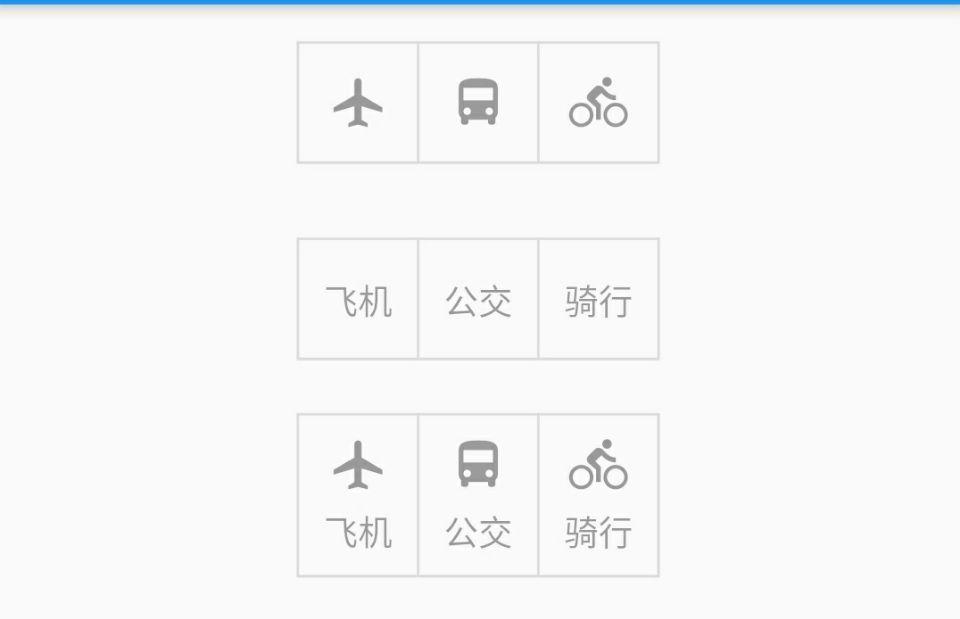This screenshot has height=619, width=960.
Task: Choose the 骑行 text-only toggle button
Action: tap(598, 299)
